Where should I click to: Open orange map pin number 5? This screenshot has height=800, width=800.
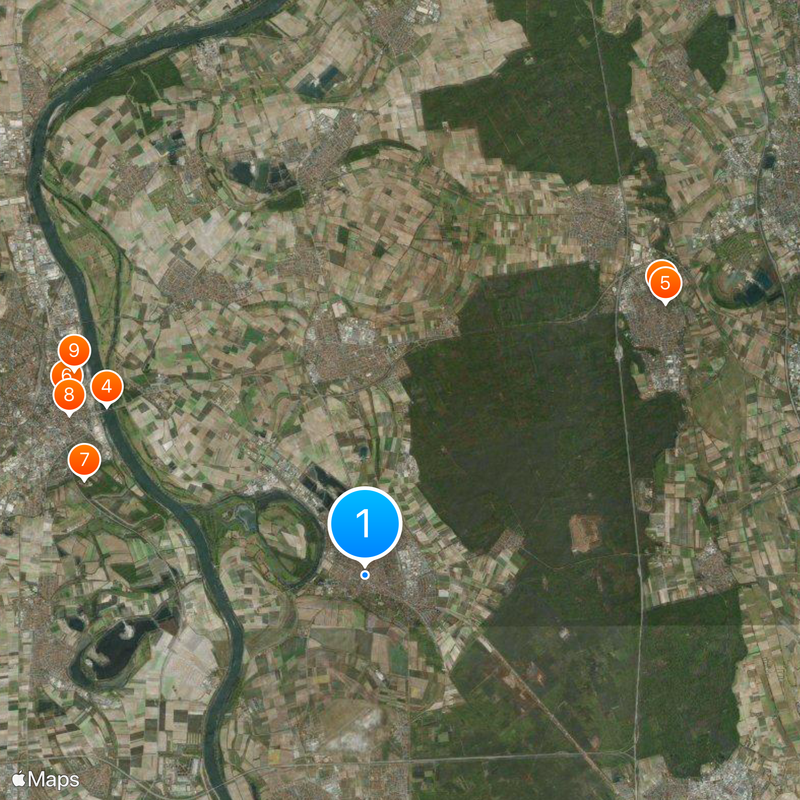(x=665, y=283)
